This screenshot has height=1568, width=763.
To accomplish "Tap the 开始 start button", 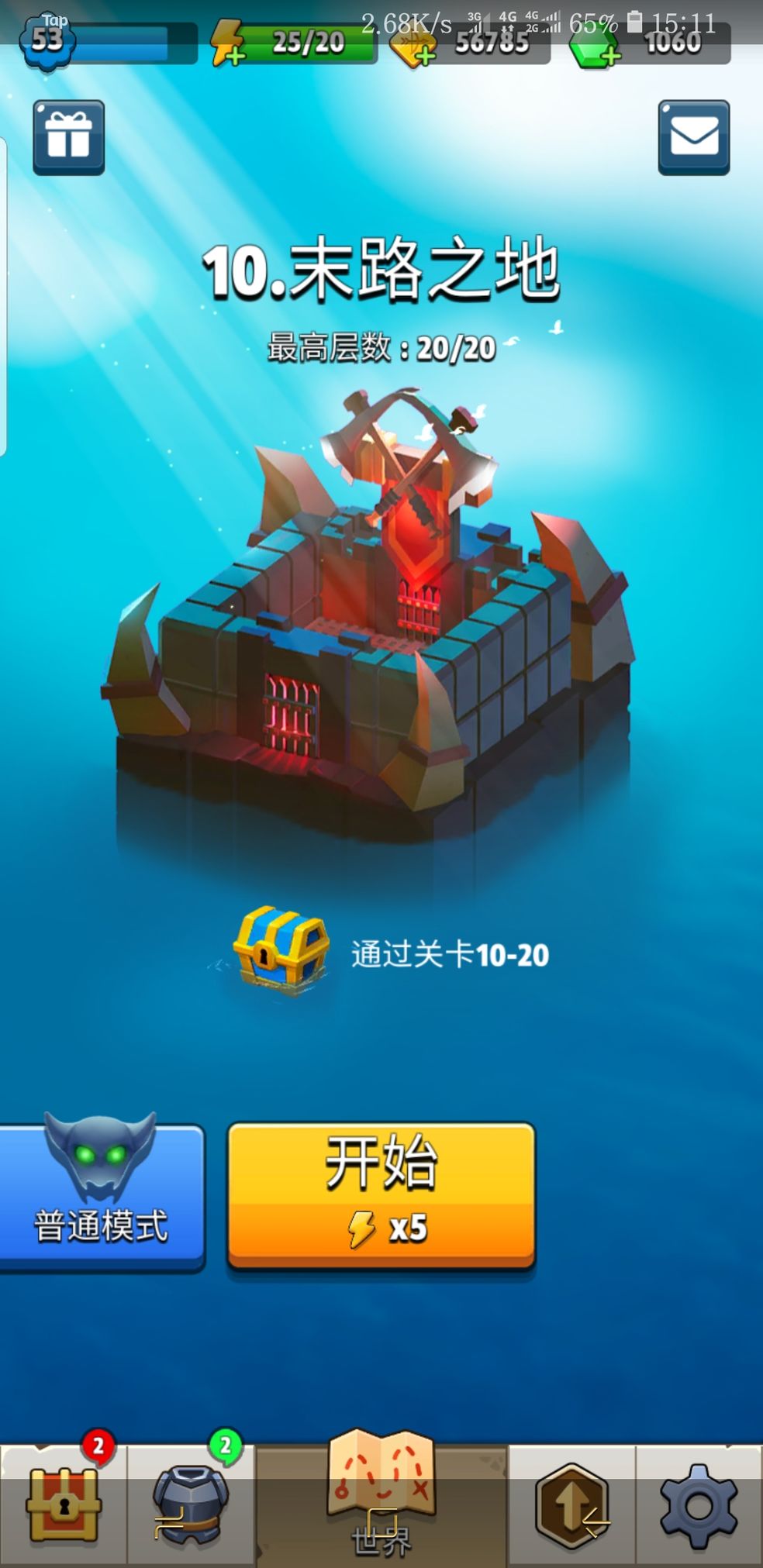I will pos(381,1194).
